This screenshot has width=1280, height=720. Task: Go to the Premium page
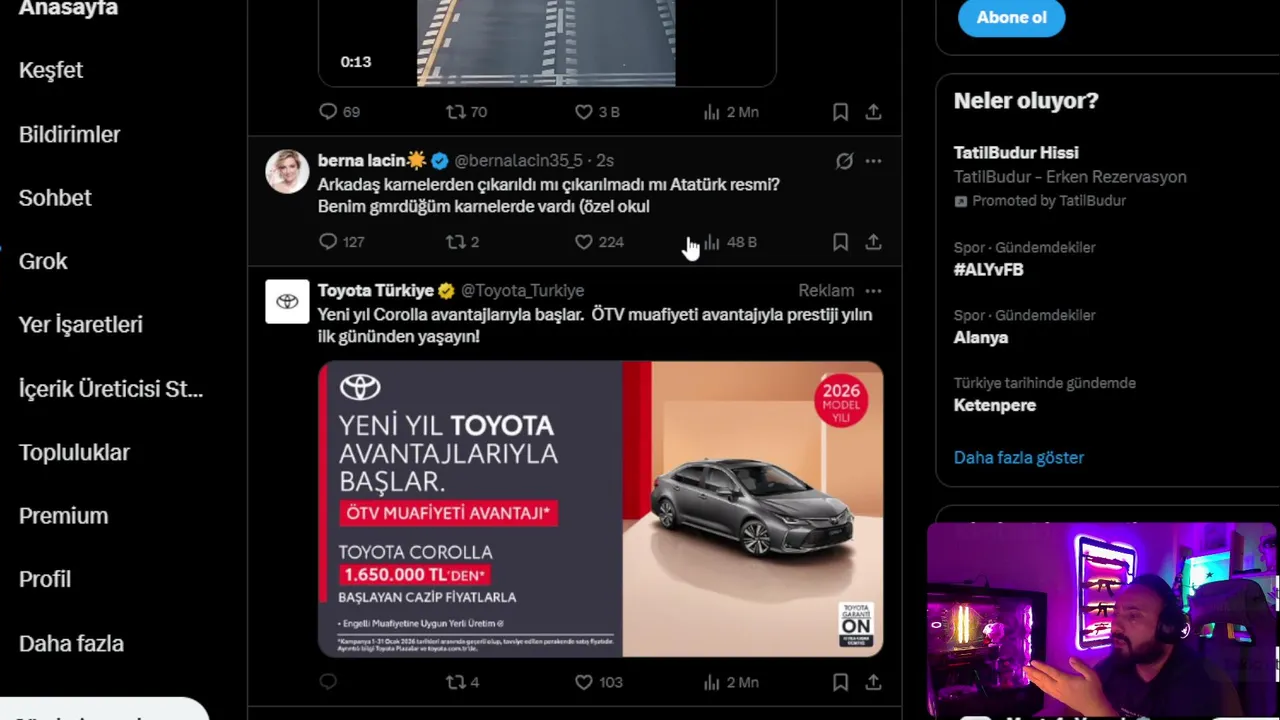point(63,516)
